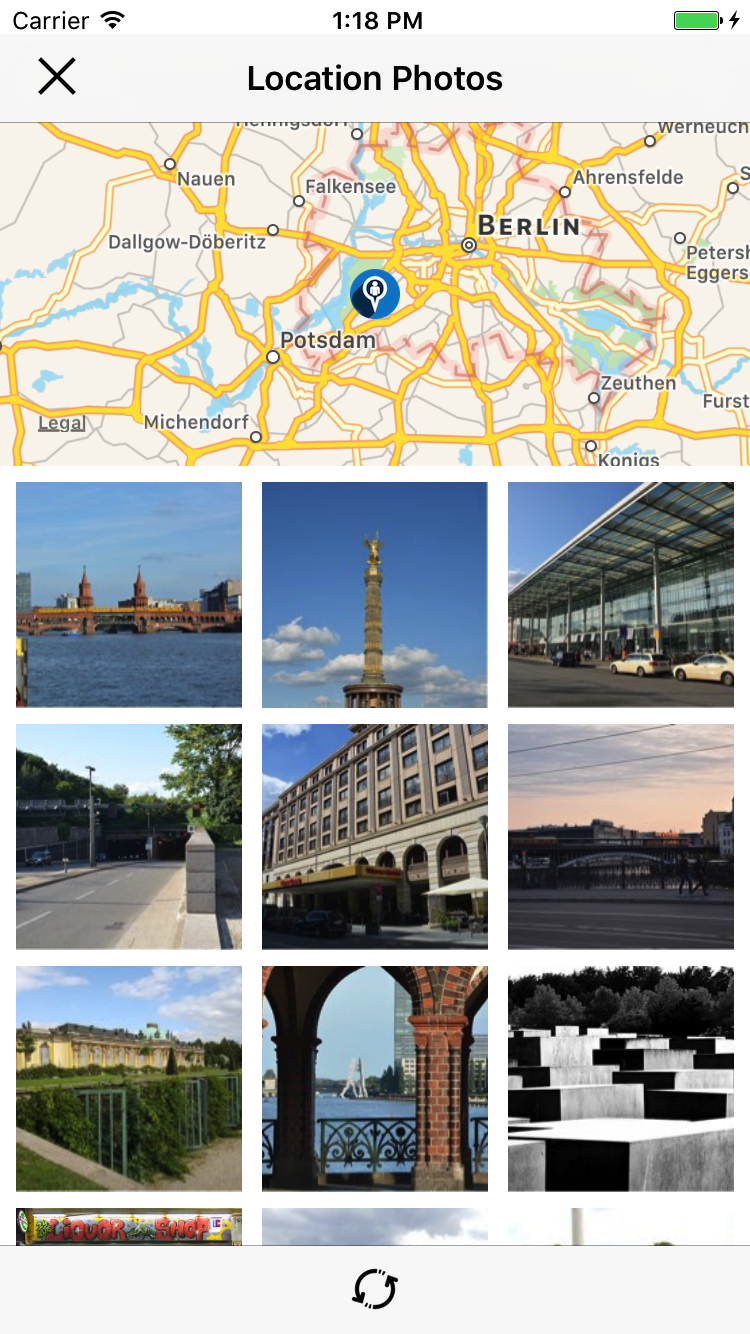Open the brick archway river view photo

tap(375, 1078)
